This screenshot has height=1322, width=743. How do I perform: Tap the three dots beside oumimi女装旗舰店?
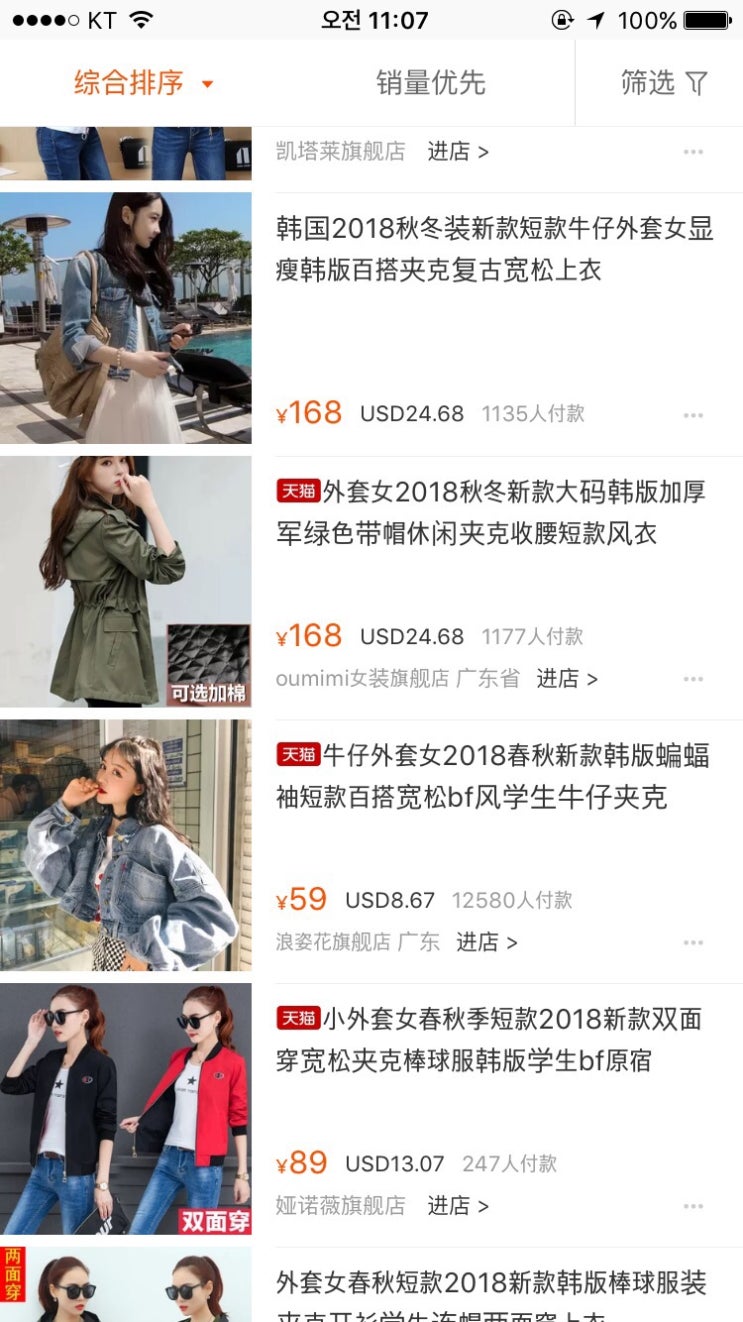693,679
